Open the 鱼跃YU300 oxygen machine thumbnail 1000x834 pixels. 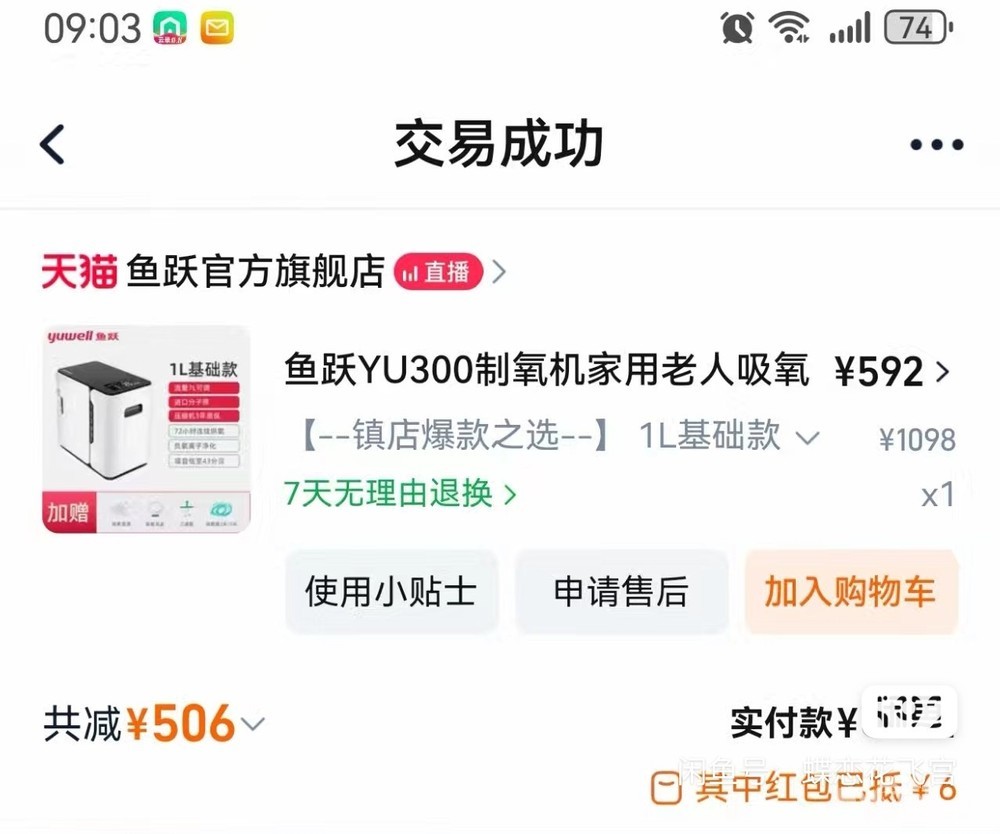coord(146,430)
